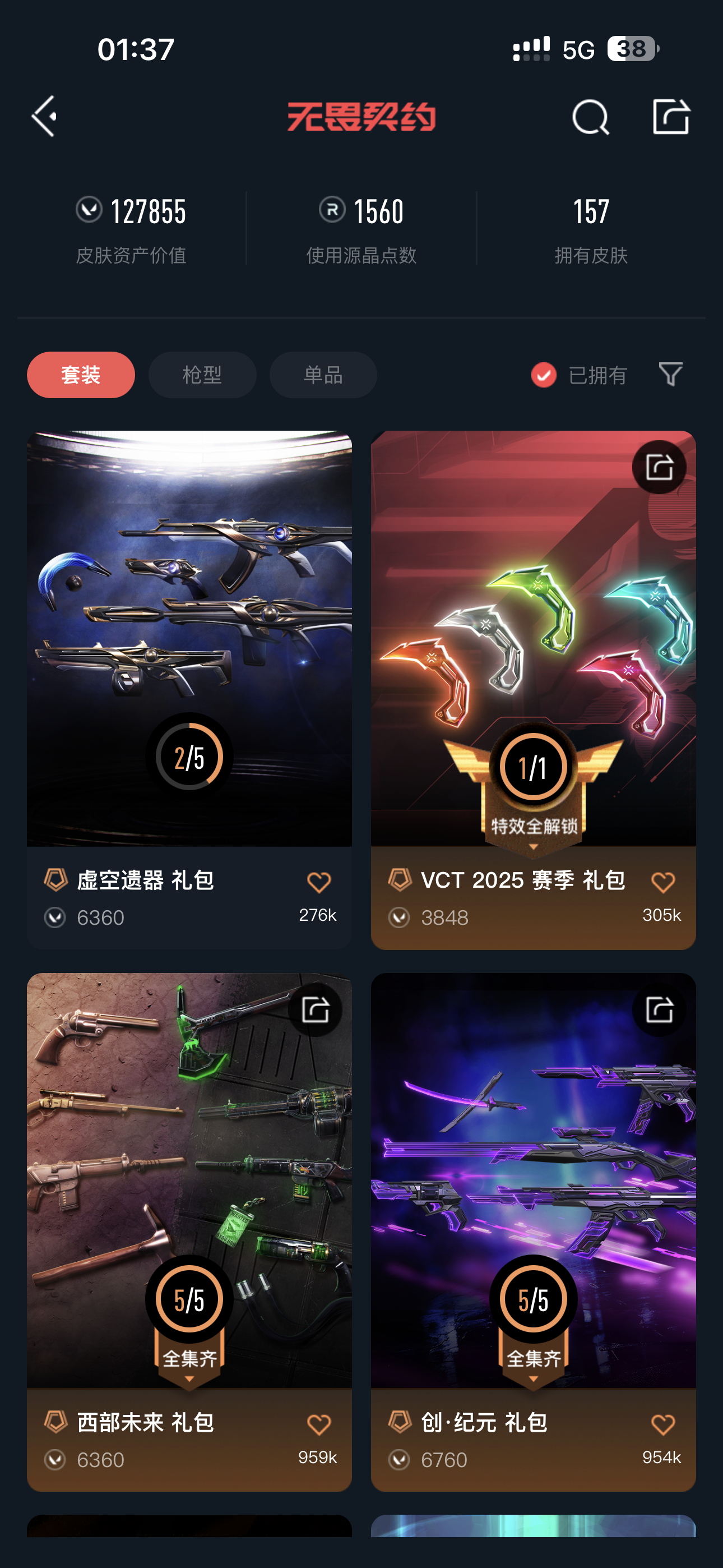Share the VCT 2025 赛季 礼包 card

click(659, 468)
